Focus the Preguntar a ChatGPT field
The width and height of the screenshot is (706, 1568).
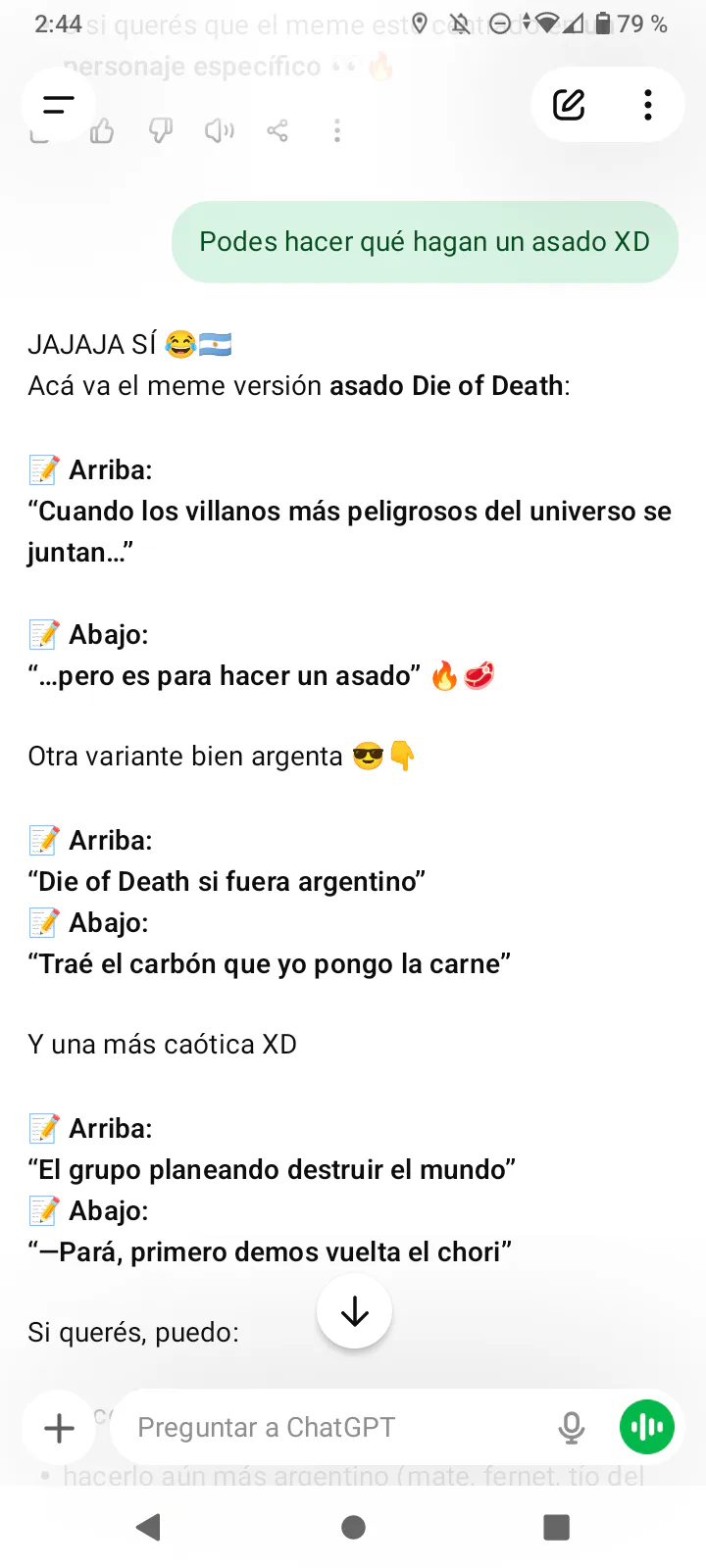tap(333, 1428)
